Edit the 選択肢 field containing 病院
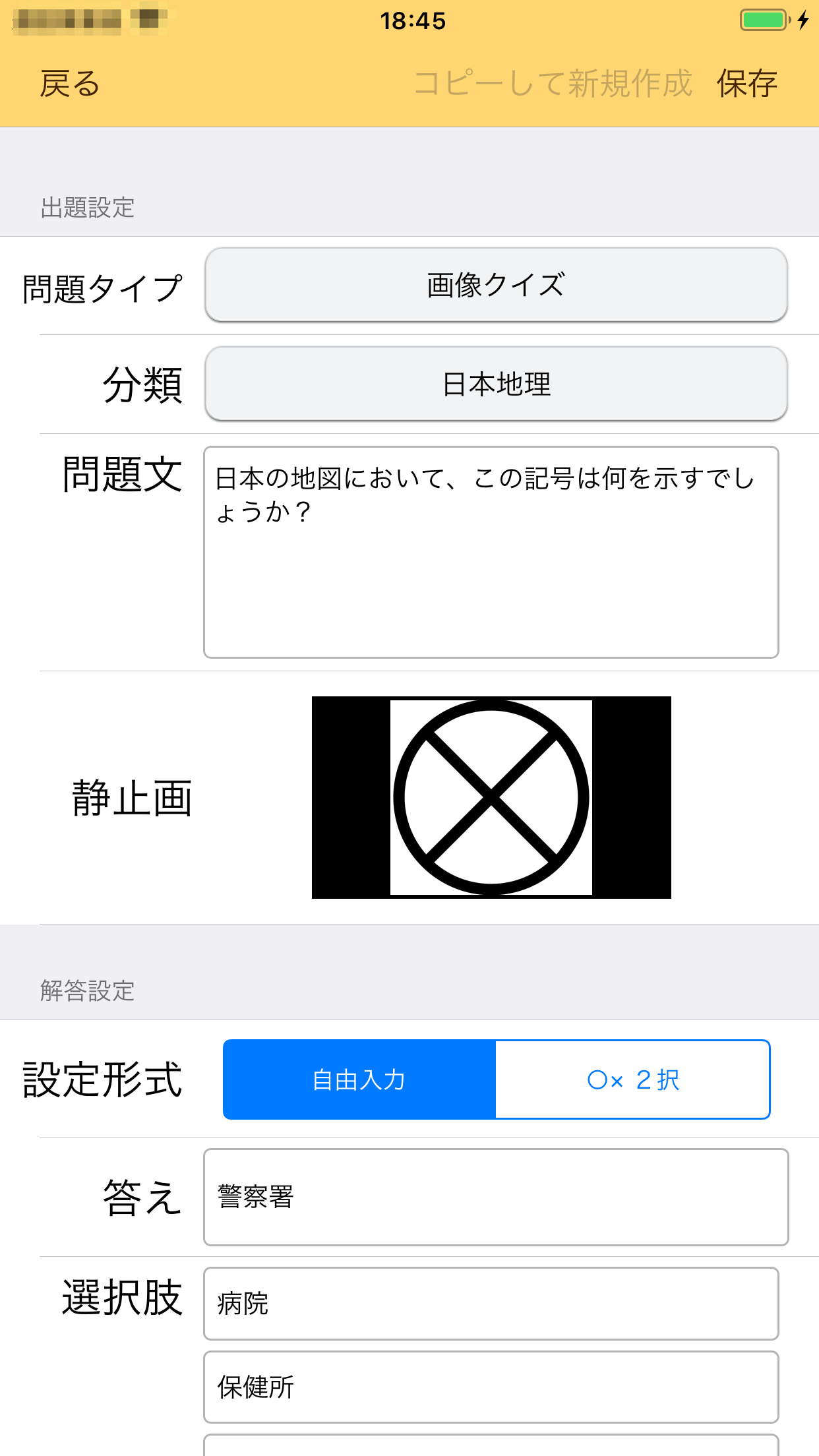Screen dimensions: 819x1456 491,1304
